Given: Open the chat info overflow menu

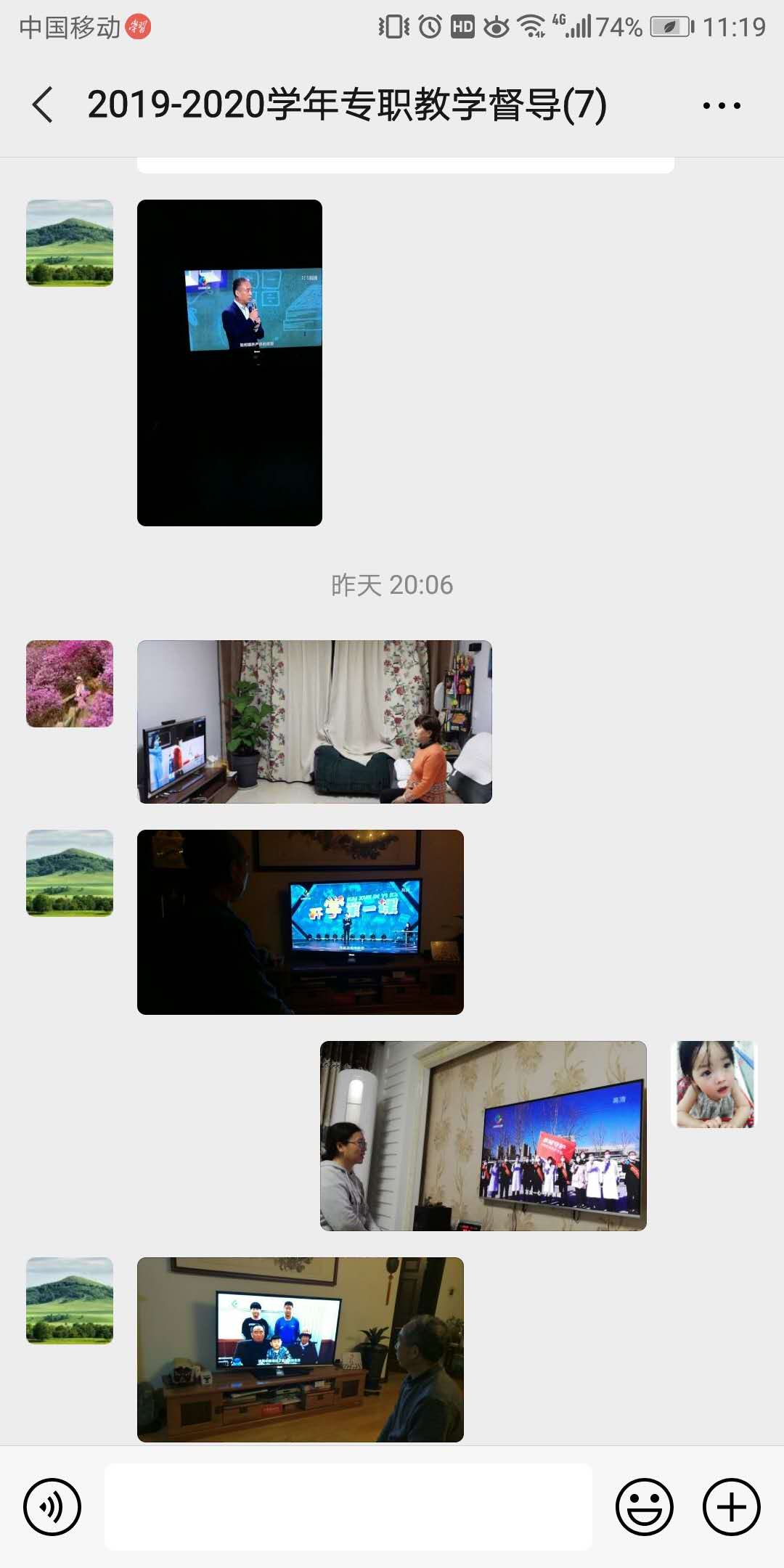Looking at the screenshot, I should [x=722, y=106].
